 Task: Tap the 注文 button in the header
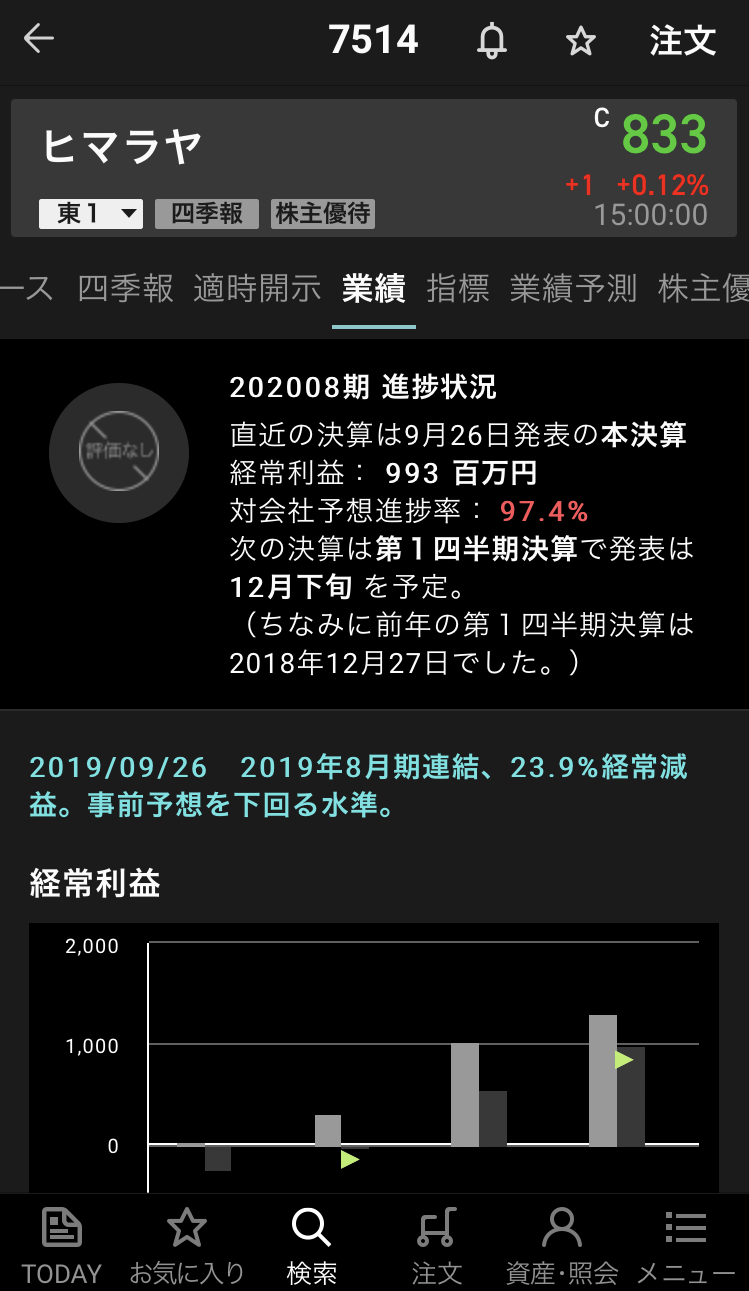click(683, 41)
